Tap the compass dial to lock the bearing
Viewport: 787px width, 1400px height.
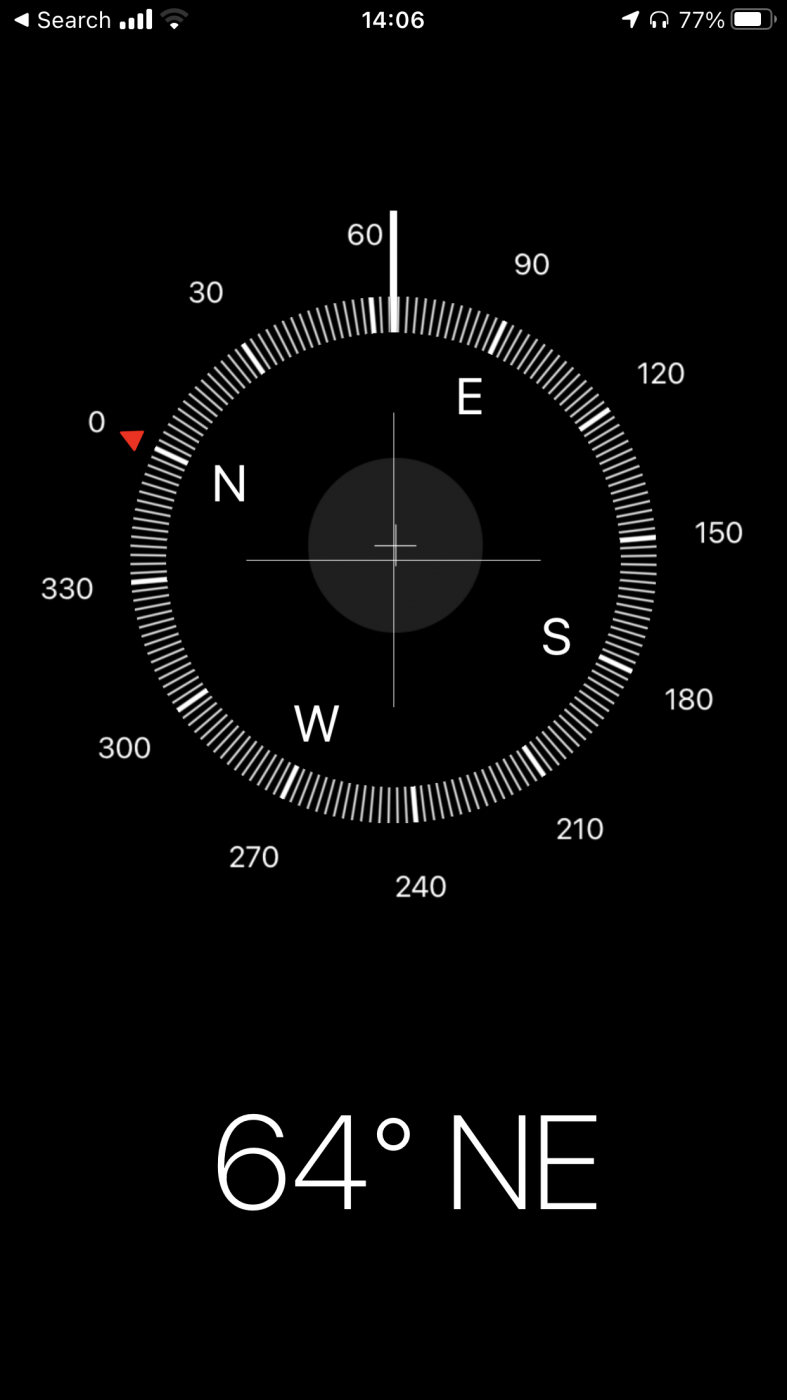point(393,559)
